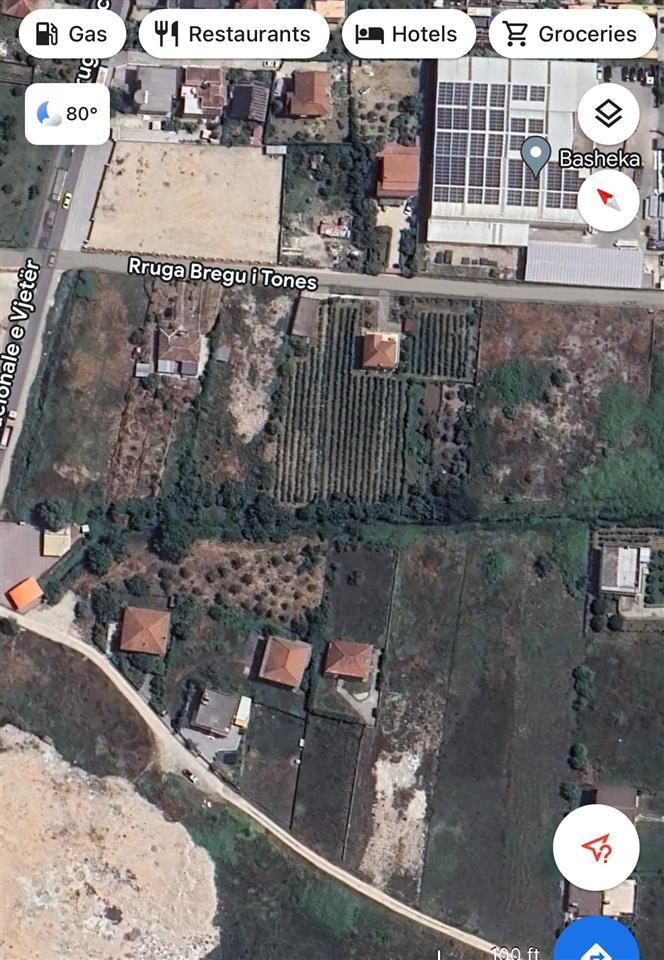Start directions with the blue button
Image resolution: width=664 pixels, height=960 pixels.
[598, 945]
